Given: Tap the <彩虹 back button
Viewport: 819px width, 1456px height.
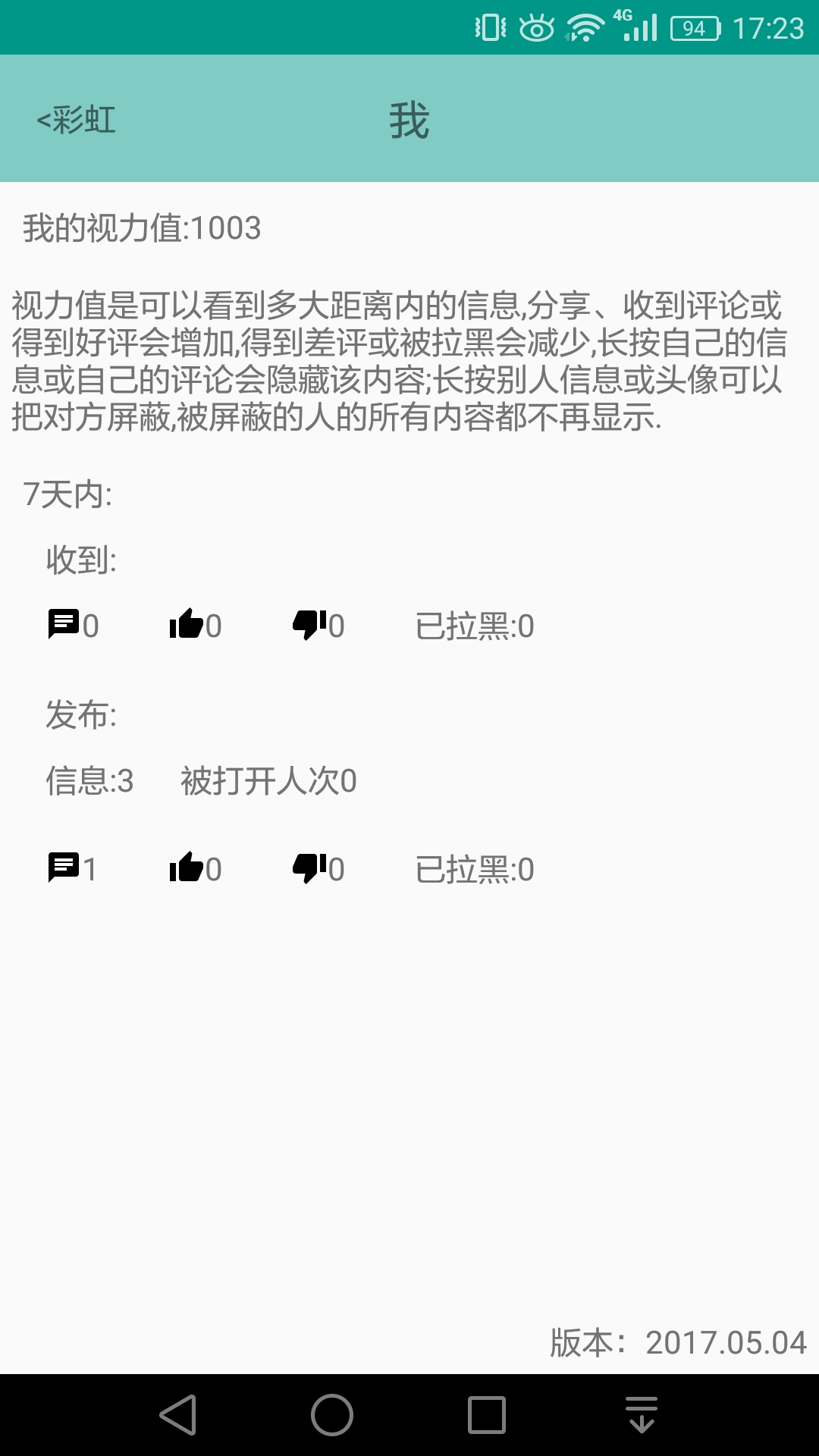Looking at the screenshot, I should pyautogui.click(x=76, y=118).
